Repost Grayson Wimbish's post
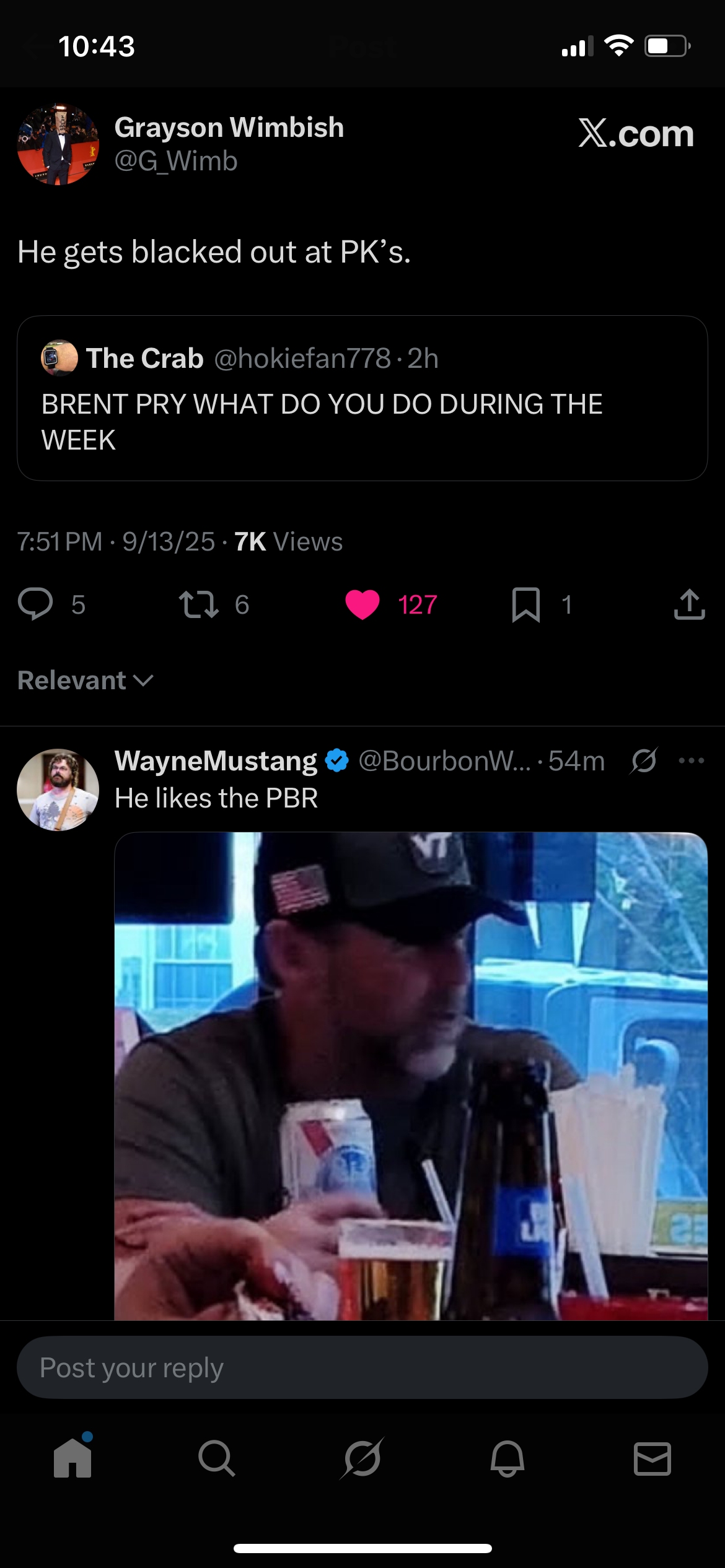 tap(198, 604)
